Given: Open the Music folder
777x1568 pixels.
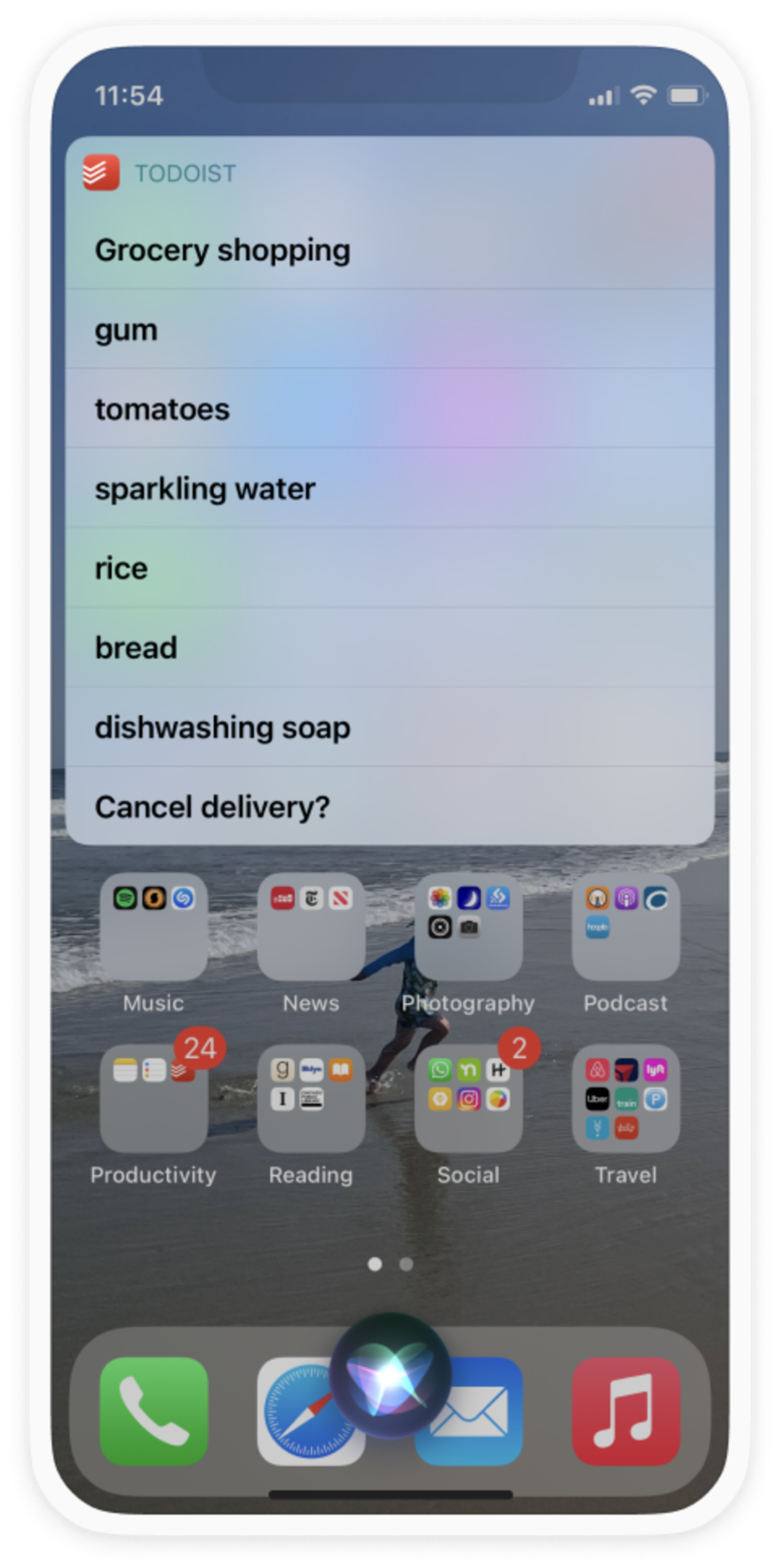Looking at the screenshot, I should 153,926.
